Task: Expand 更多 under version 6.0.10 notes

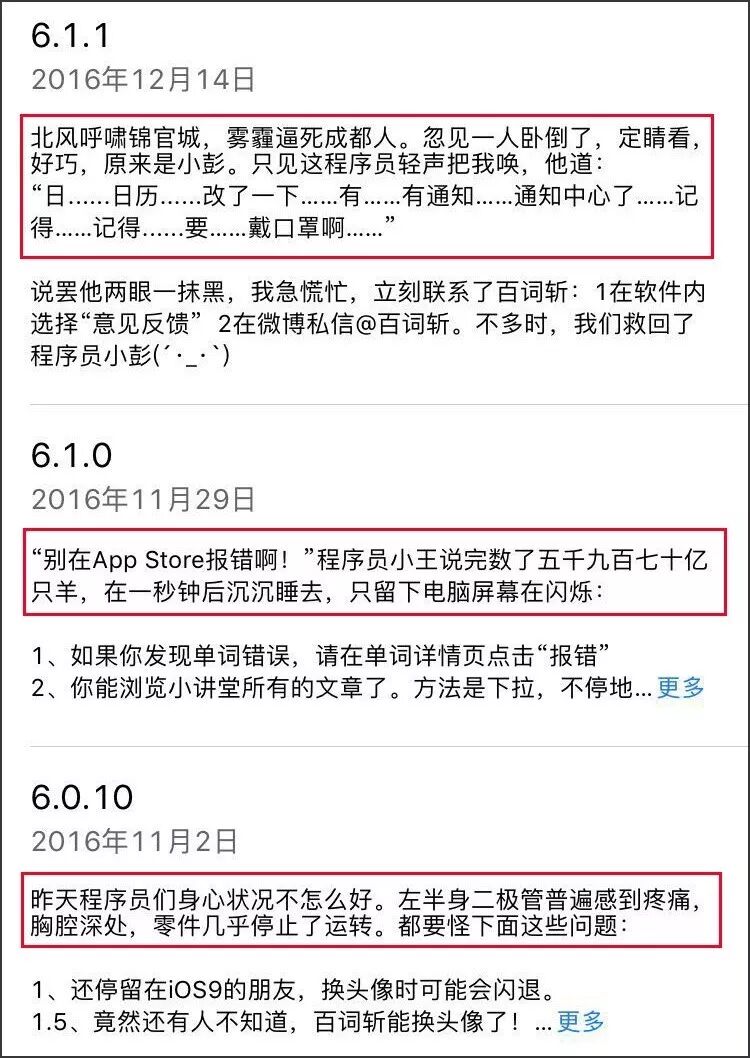Action: 581,1021
